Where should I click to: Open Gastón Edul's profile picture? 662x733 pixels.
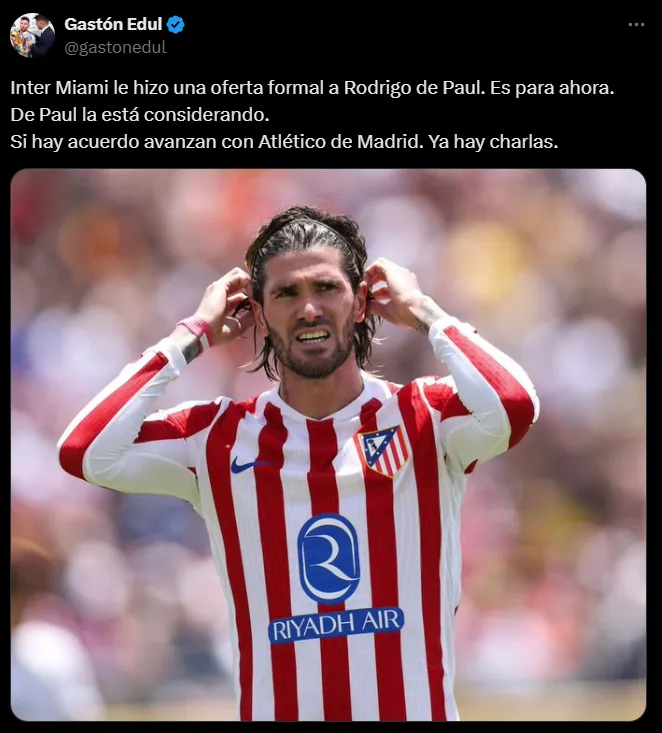(x=32, y=35)
